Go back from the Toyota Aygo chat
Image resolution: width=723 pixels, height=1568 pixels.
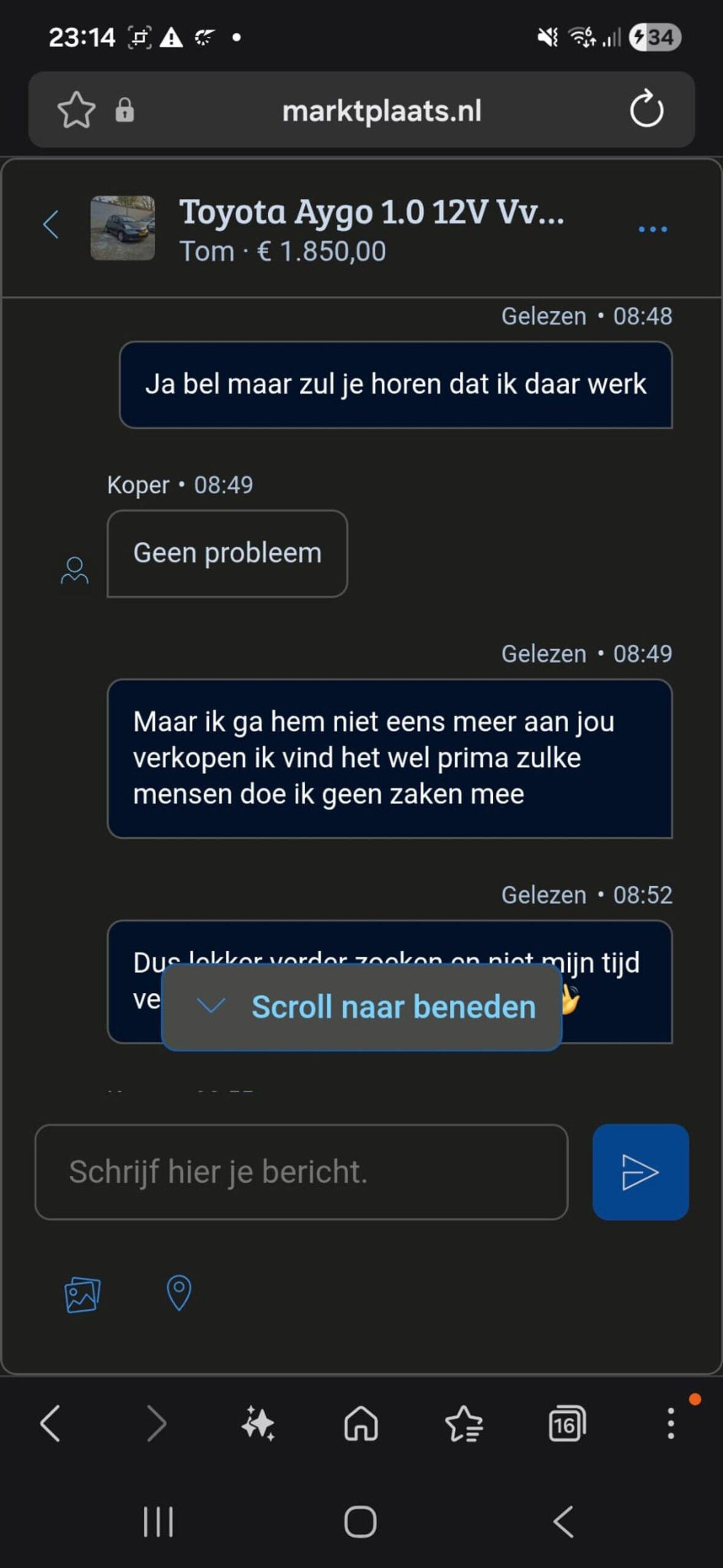tap(51, 224)
